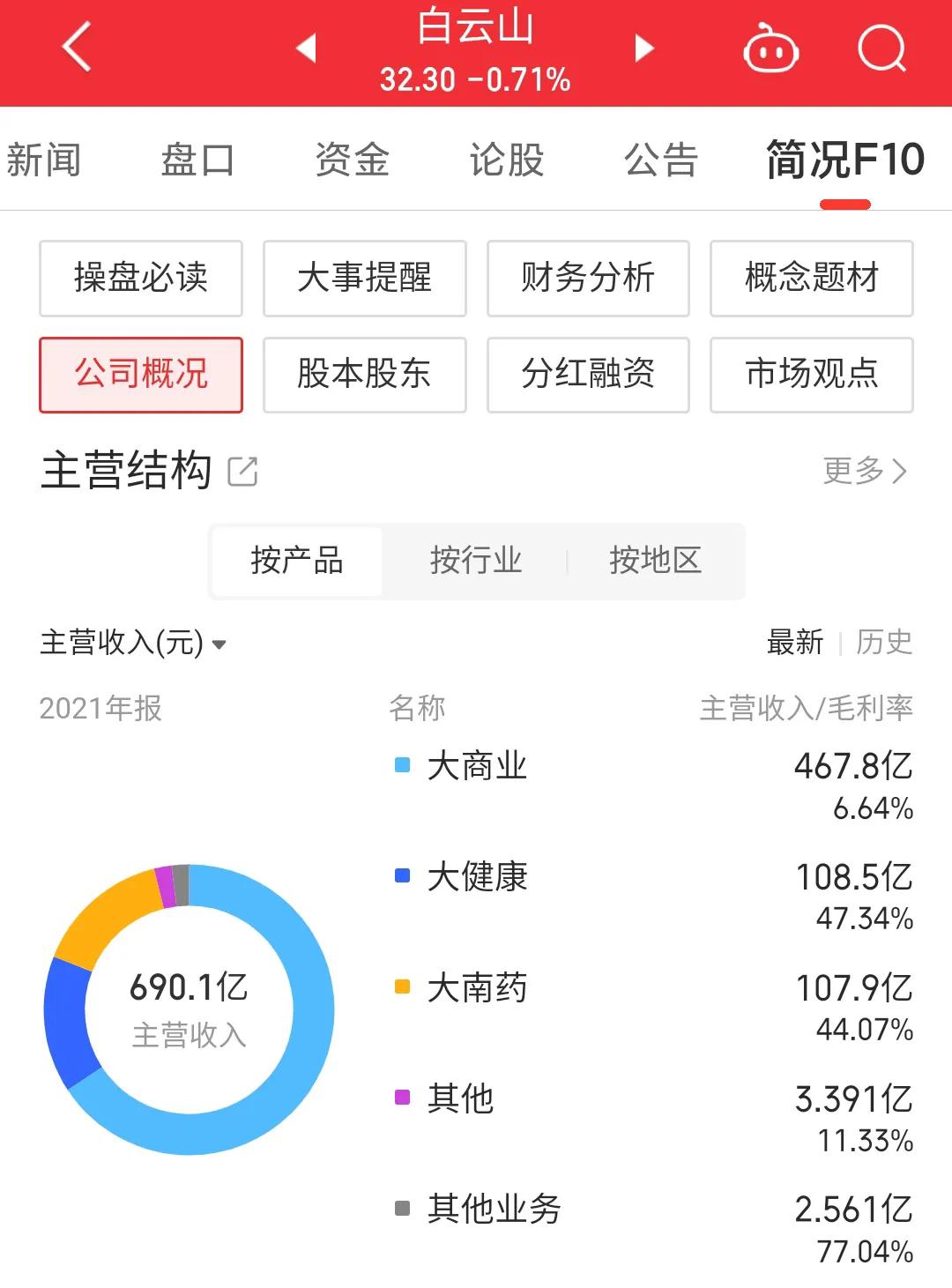Open the 主营收入(元) dropdown
952x1288 pixels.
(130, 643)
